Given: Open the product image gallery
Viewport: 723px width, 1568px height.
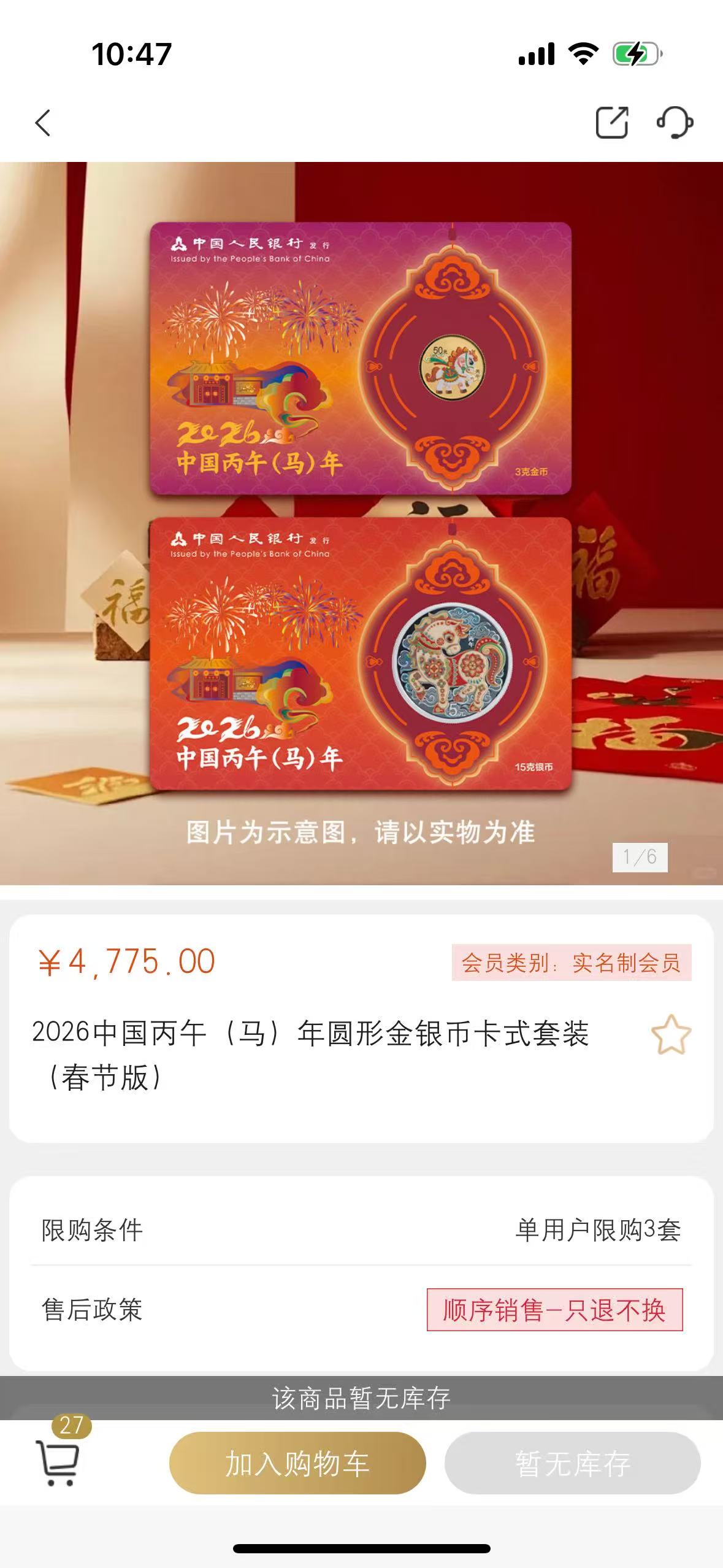Looking at the screenshot, I should 361,523.
